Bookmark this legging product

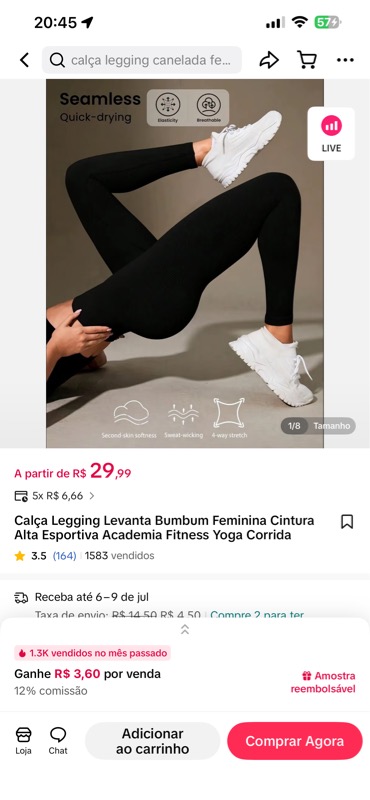coord(347,521)
